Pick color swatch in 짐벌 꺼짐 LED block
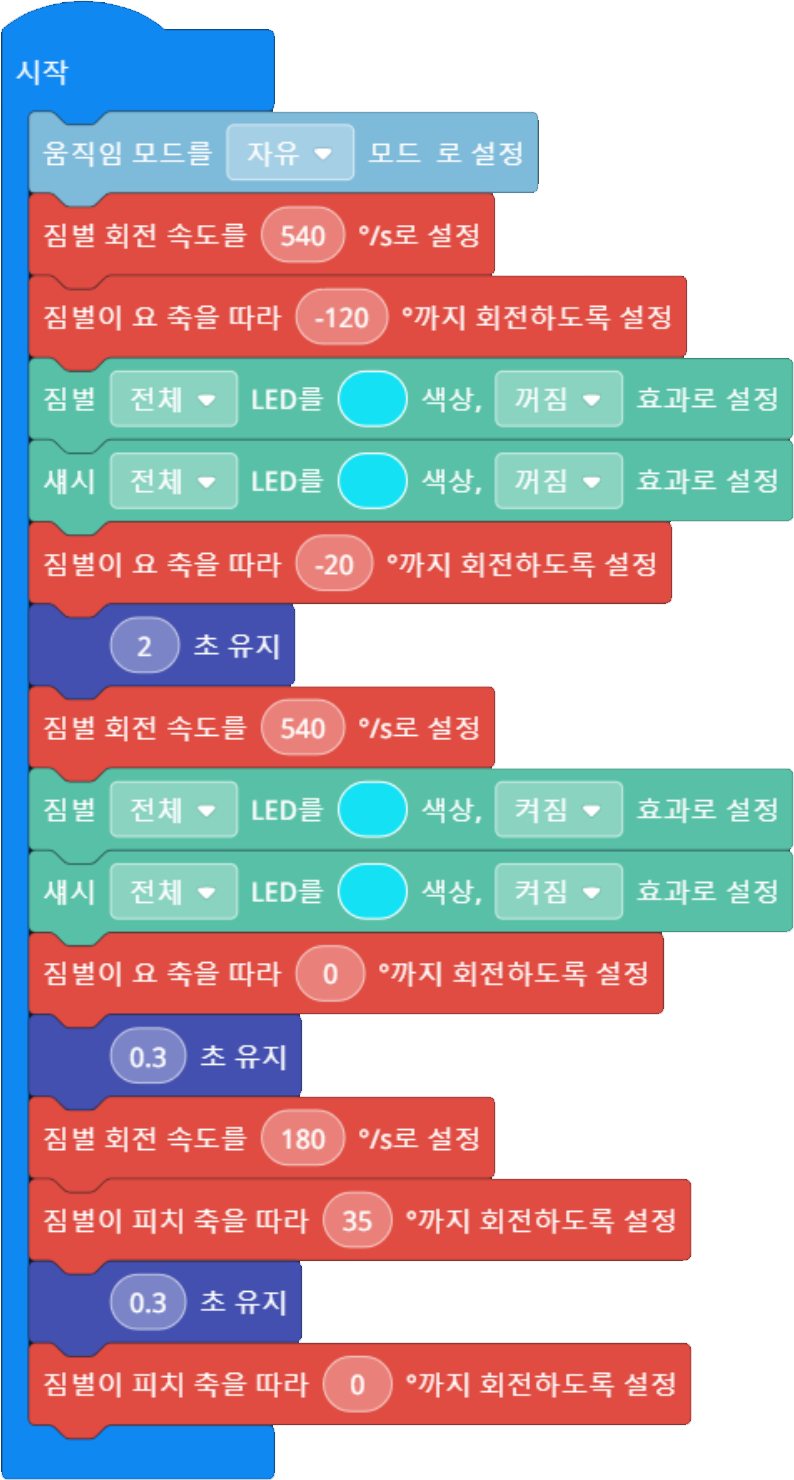 372,399
